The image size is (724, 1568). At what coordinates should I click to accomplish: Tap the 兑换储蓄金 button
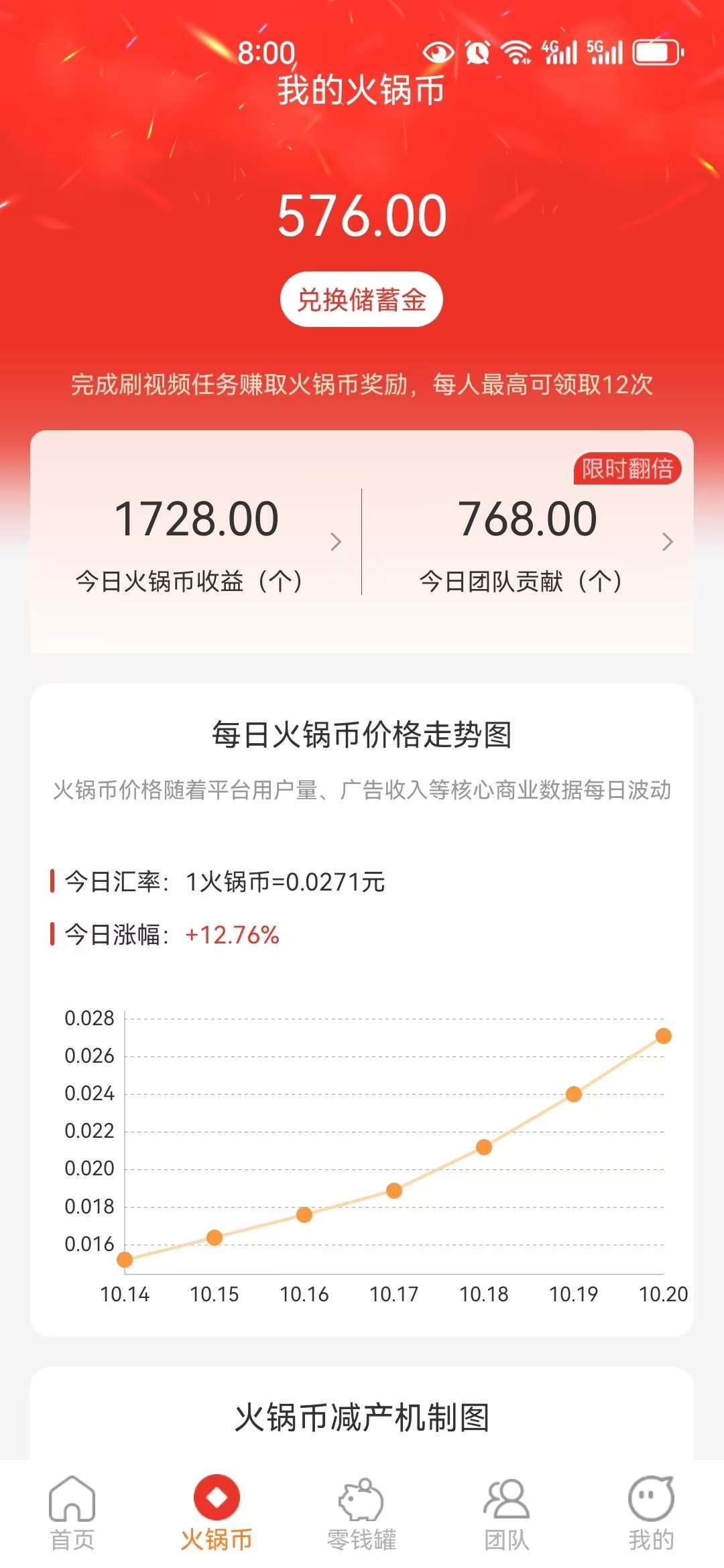click(x=361, y=300)
